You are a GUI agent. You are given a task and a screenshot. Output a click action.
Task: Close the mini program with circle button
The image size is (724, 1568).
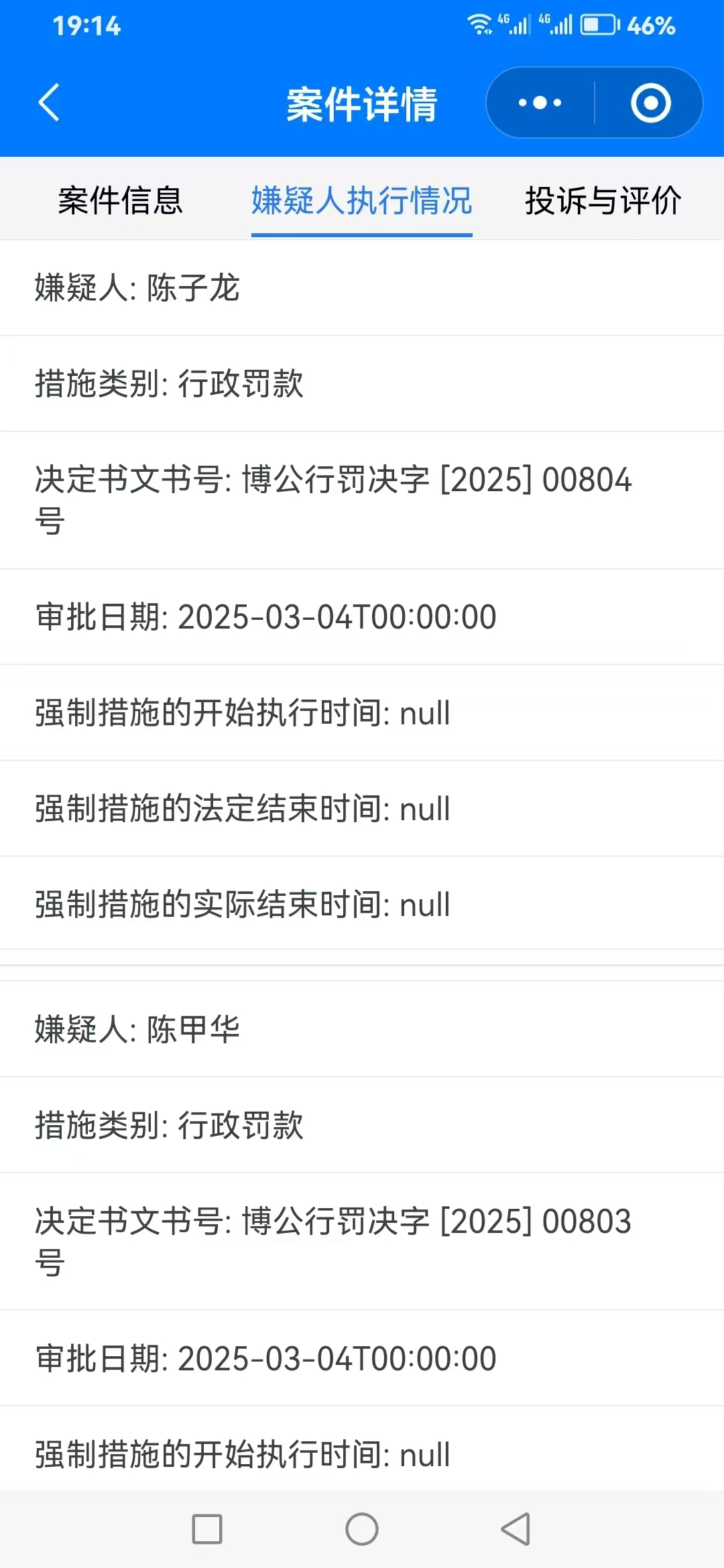pyautogui.click(x=650, y=103)
